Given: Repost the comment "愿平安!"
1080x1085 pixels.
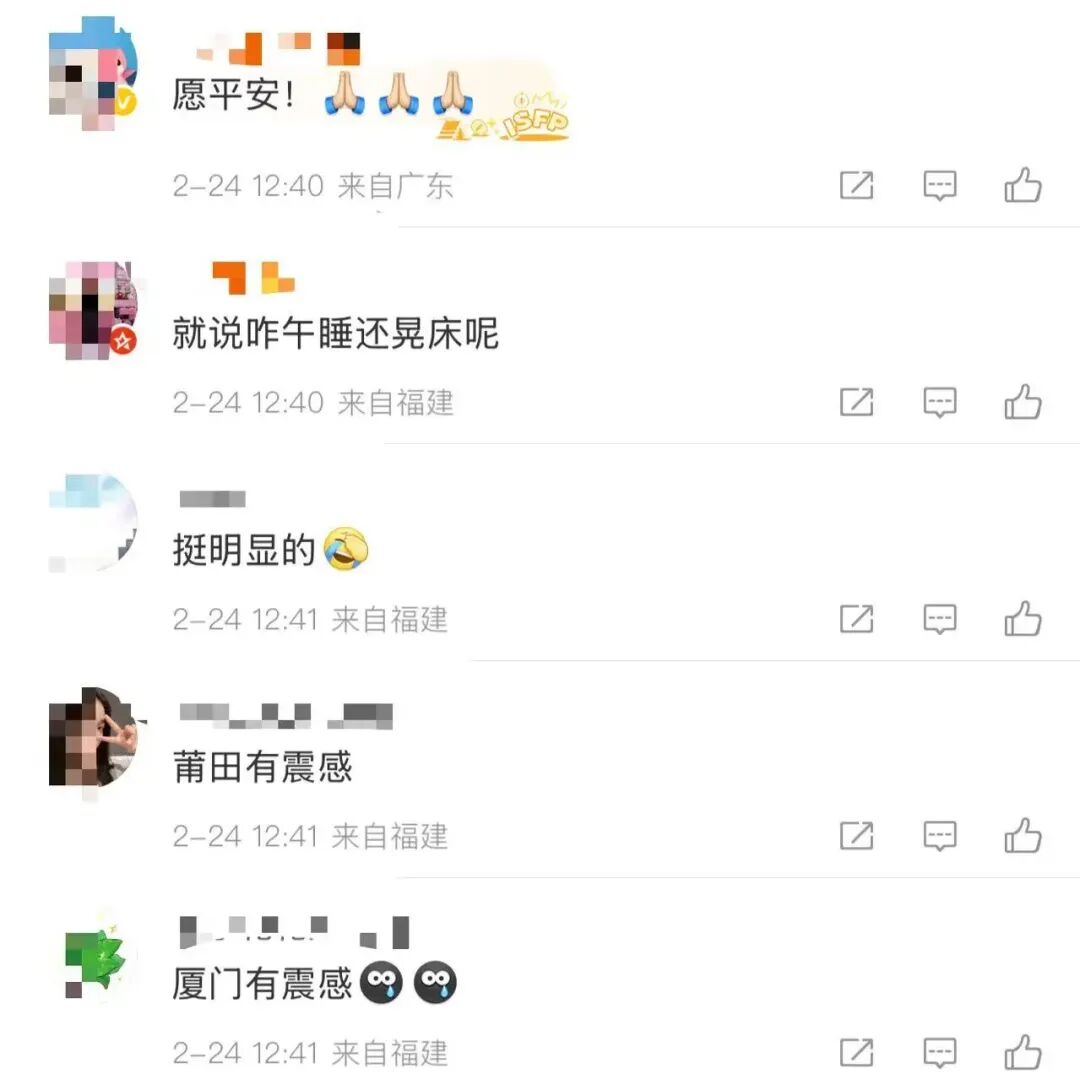Looking at the screenshot, I should coord(856,186).
